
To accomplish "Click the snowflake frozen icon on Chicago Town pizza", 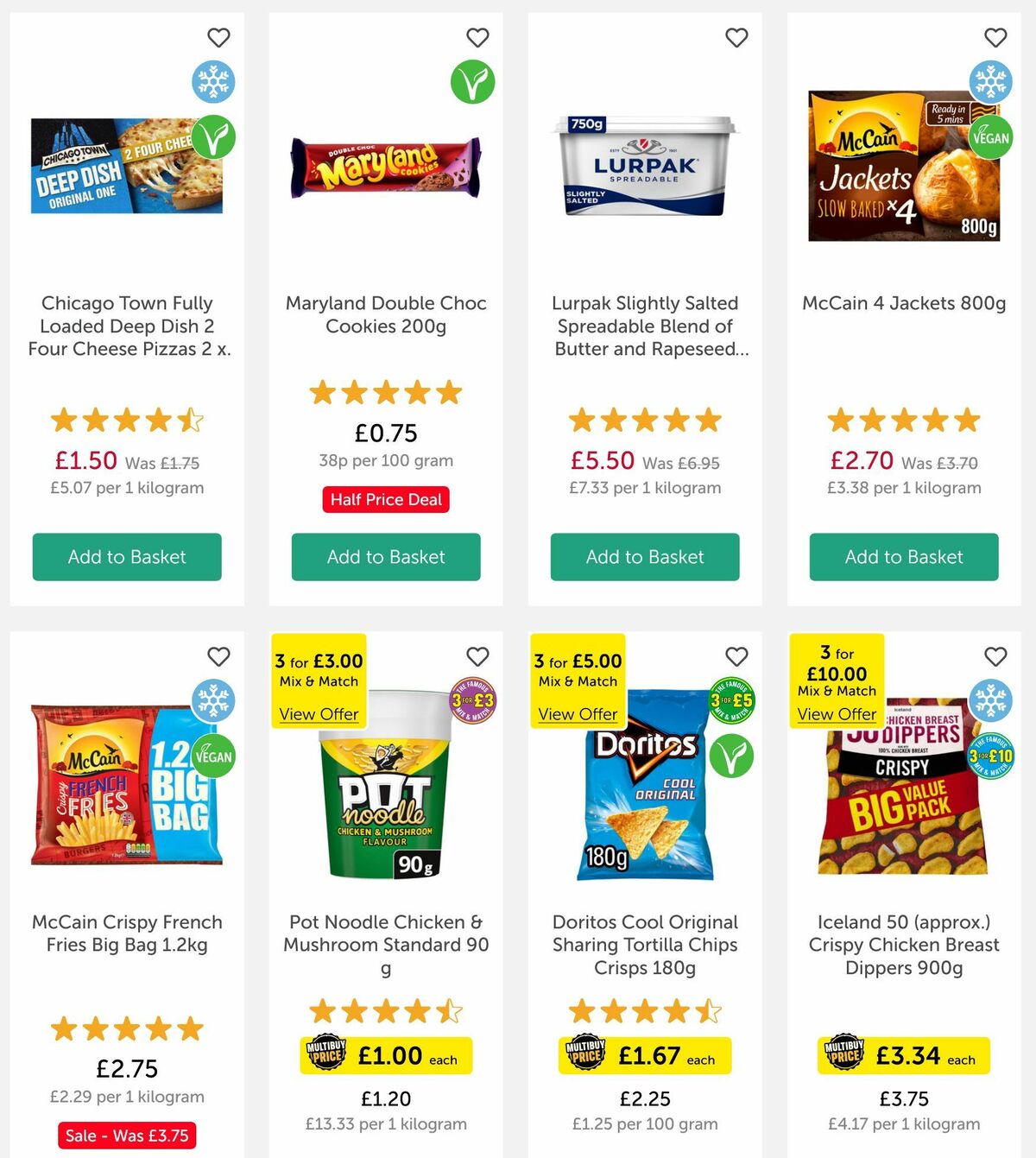I will coord(212,80).
